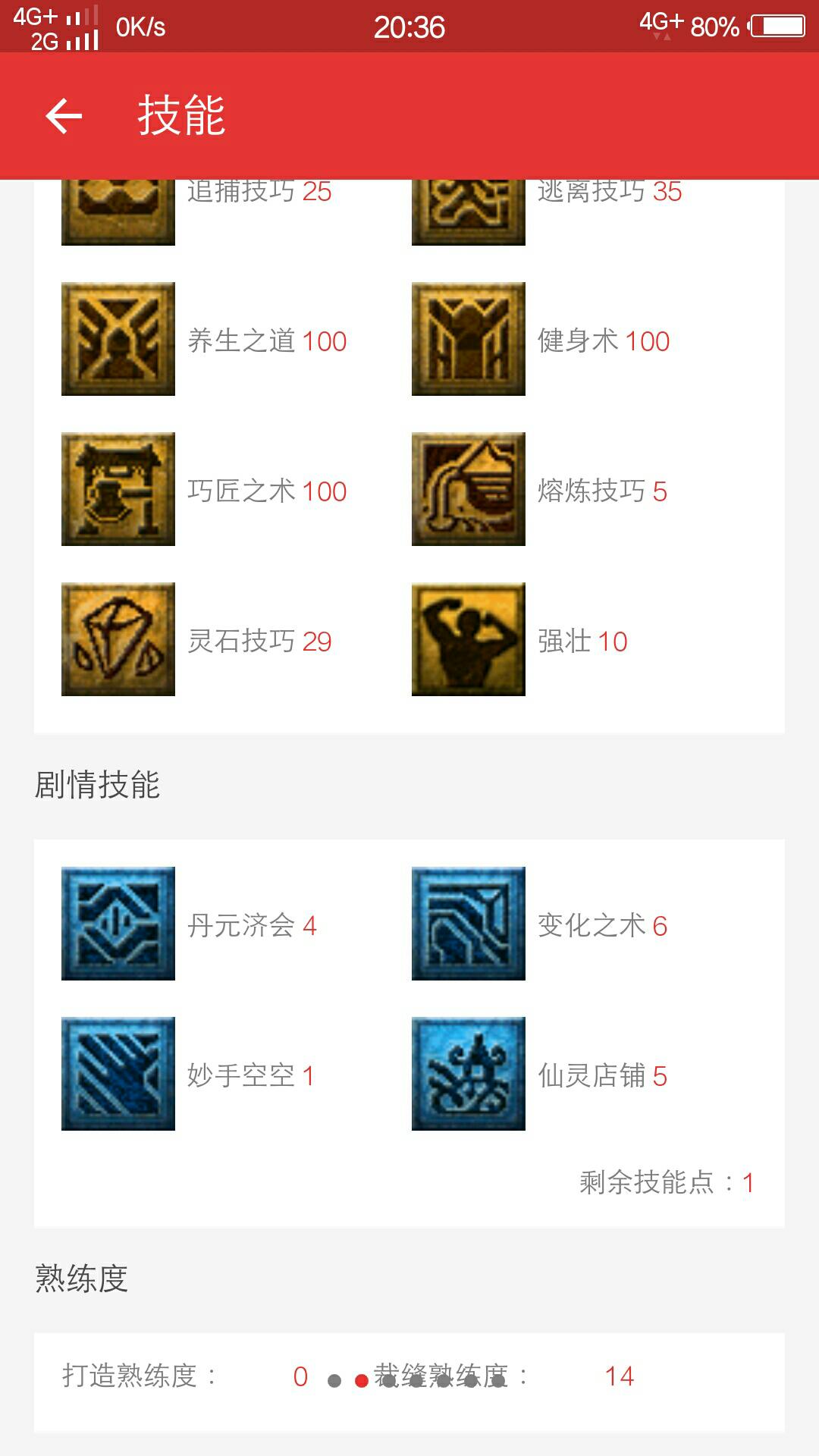
Task: Open the 养生之道 skill
Action: point(118,339)
